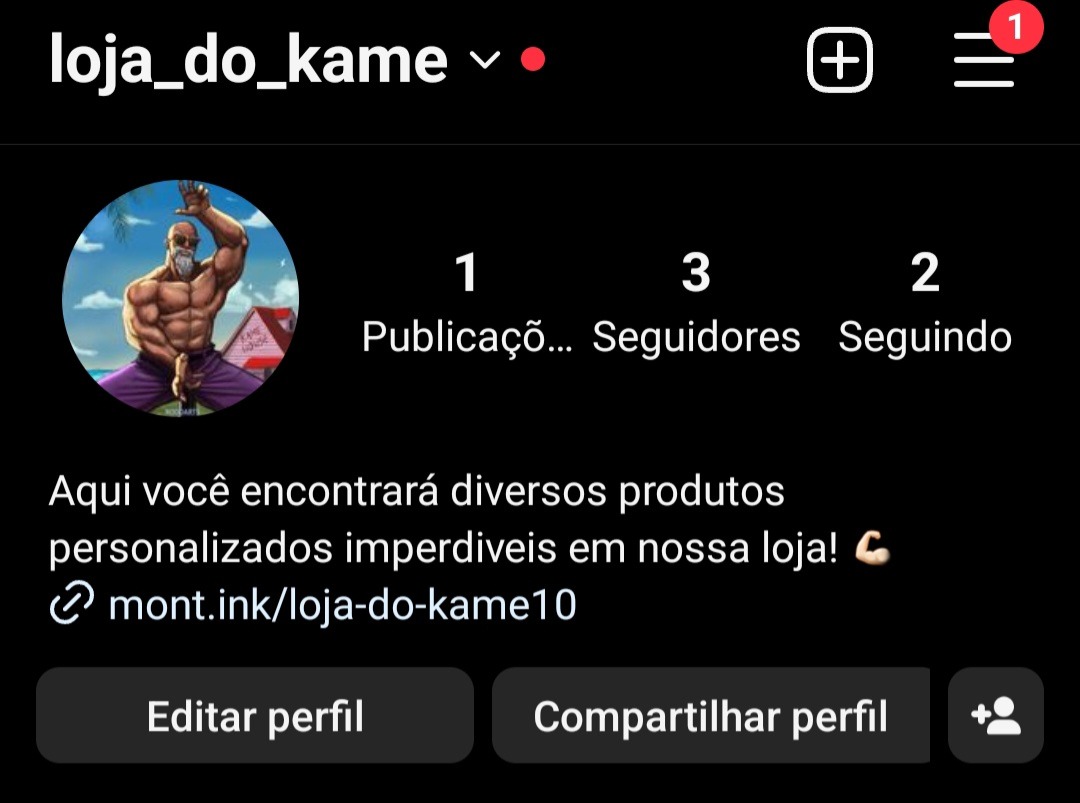Open the hamburger menu with notification badge
Viewport: 1080px width, 803px height.
(x=984, y=60)
